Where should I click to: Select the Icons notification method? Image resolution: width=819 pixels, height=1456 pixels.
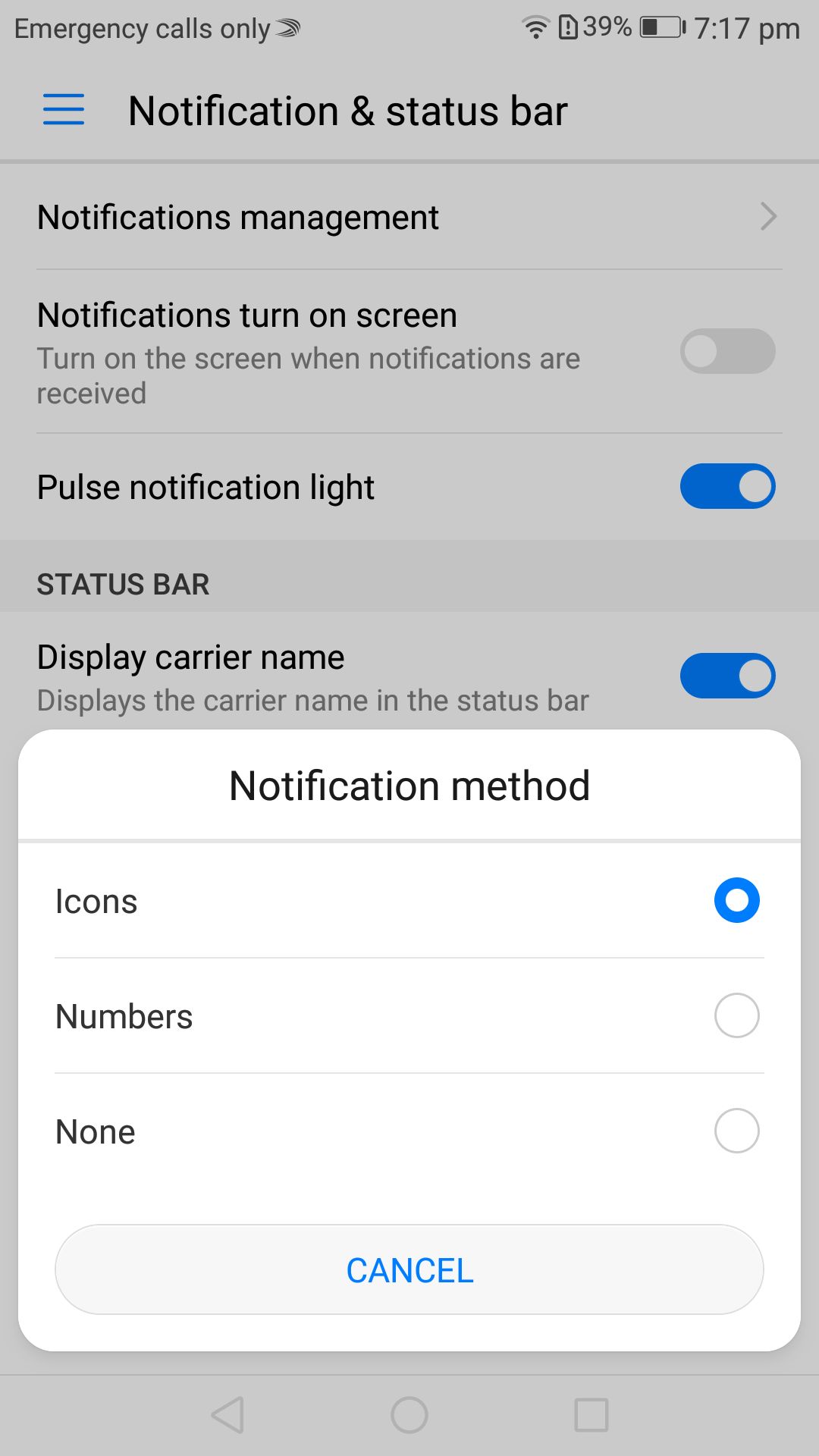click(x=409, y=901)
